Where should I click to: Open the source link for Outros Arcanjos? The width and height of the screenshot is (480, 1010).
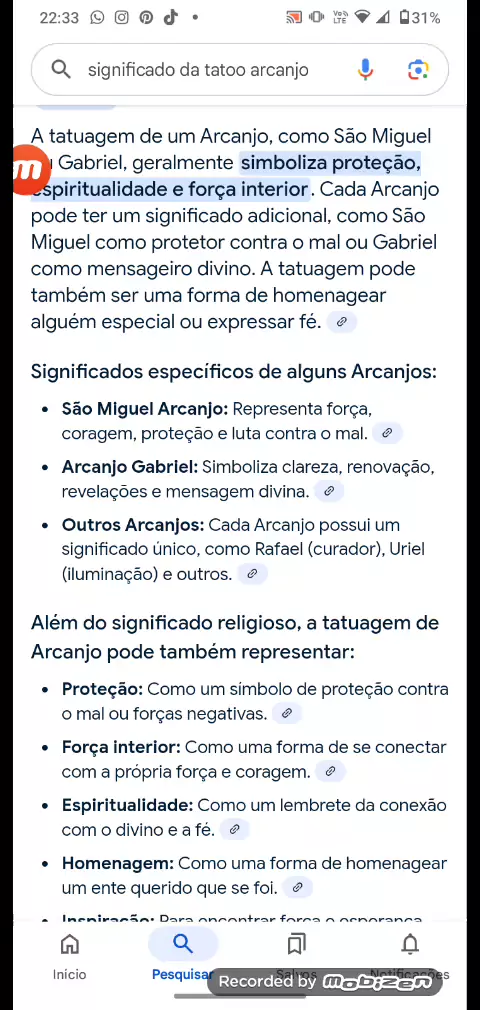pyautogui.click(x=253, y=574)
